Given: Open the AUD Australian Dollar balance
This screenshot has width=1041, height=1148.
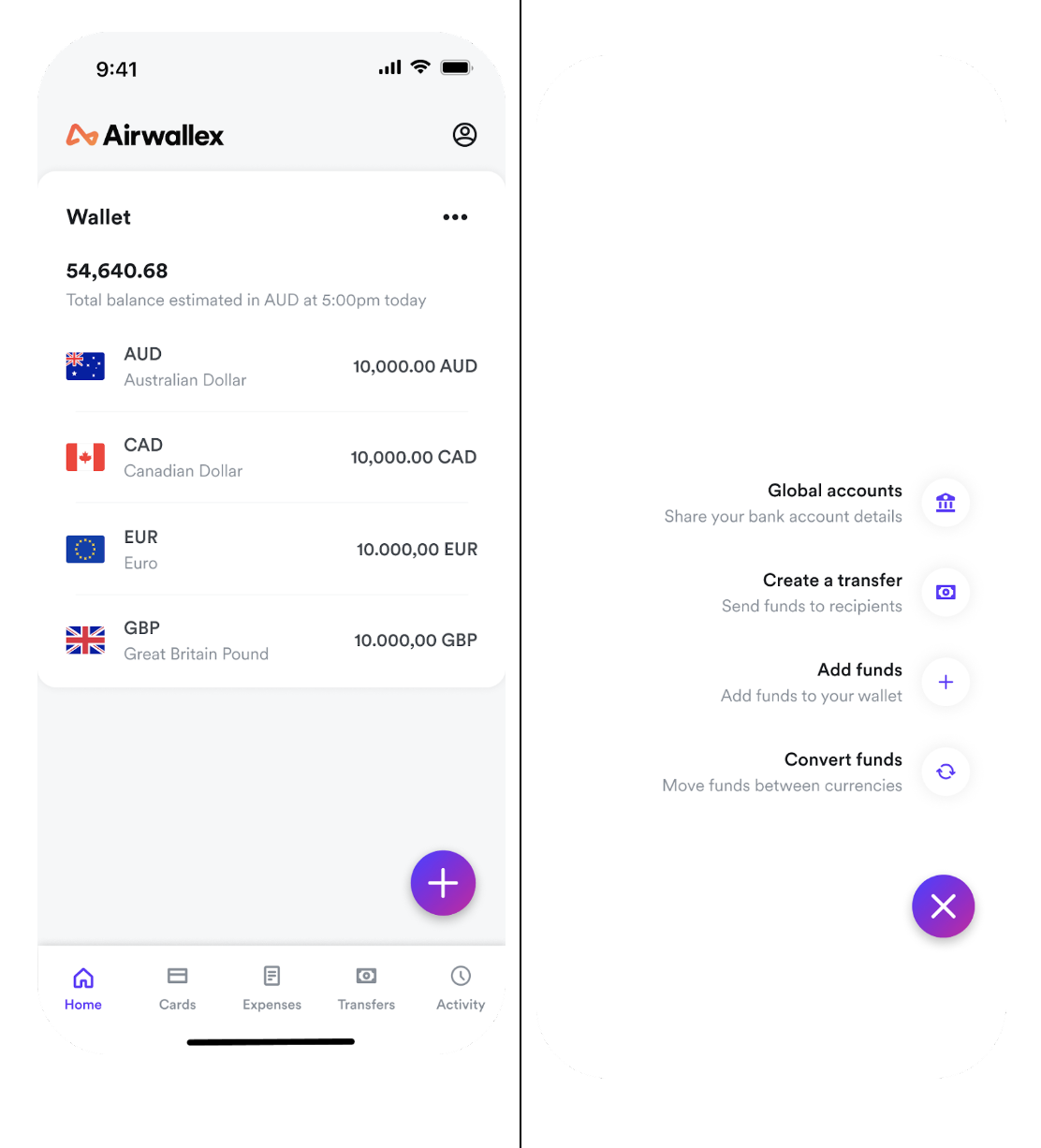Looking at the screenshot, I should [x=271, y=366].
